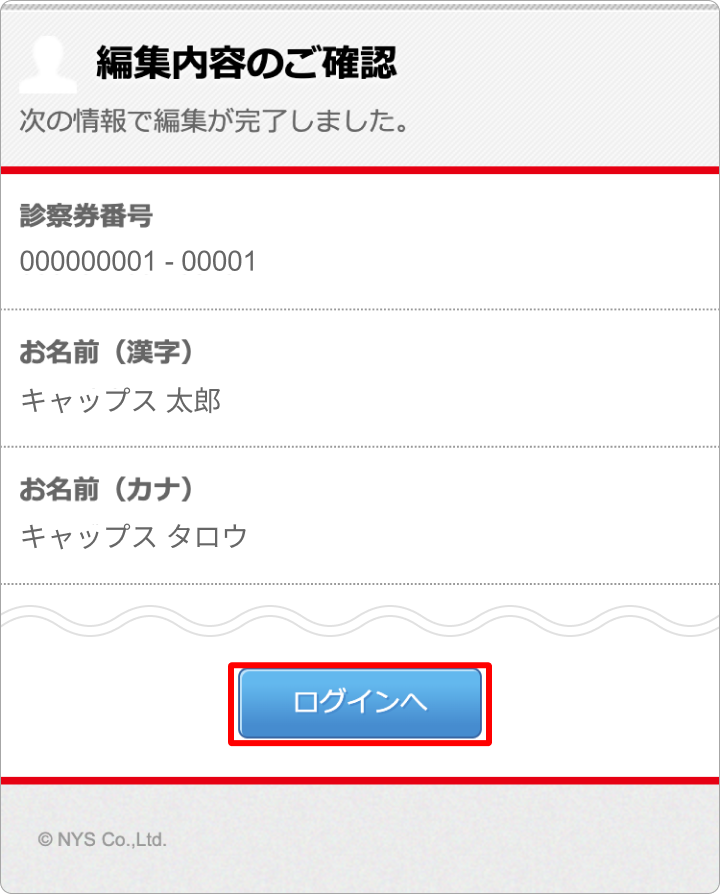720x894 pixels.
Task: Tap the ログインへ button
Action: coord(360,703)
